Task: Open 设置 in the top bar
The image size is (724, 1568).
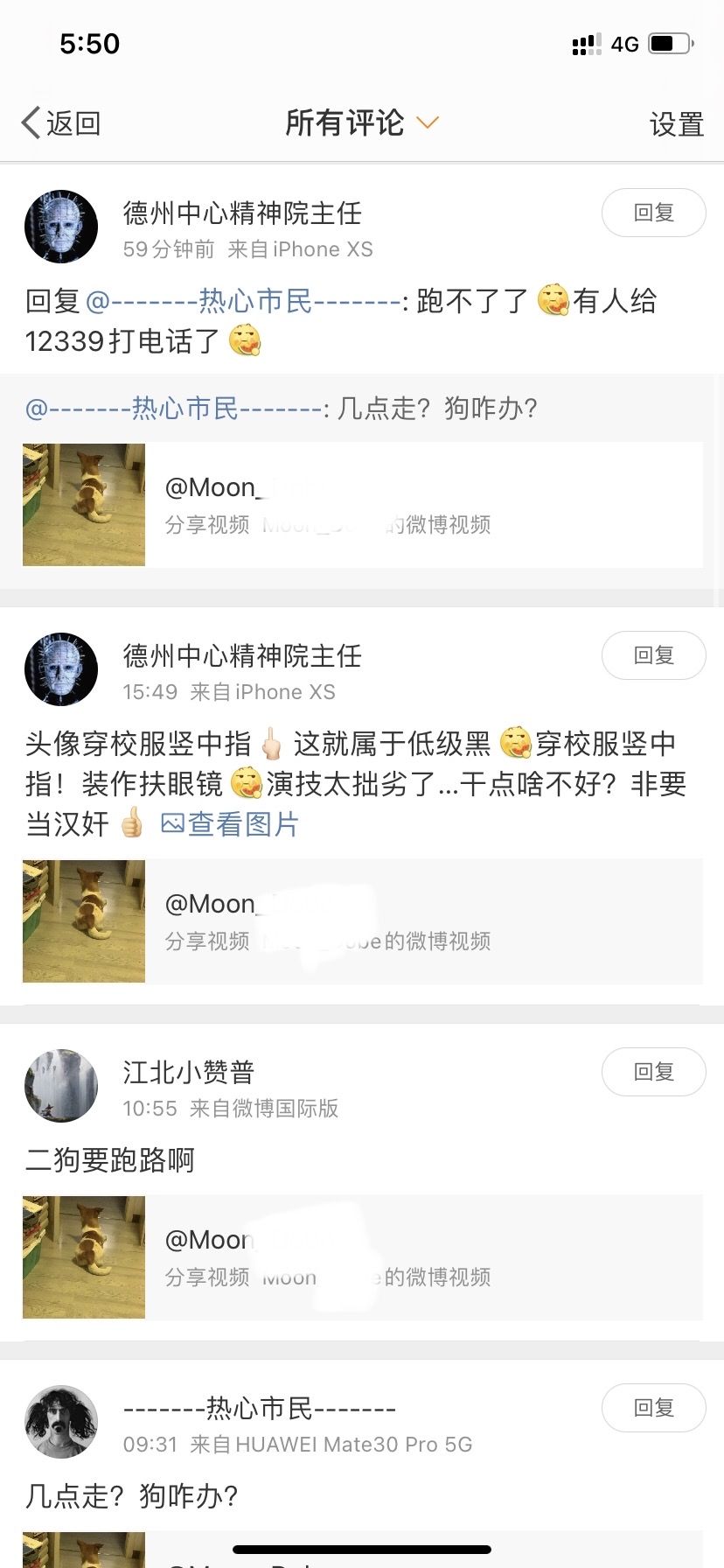Action: click(x=676, y=124)
